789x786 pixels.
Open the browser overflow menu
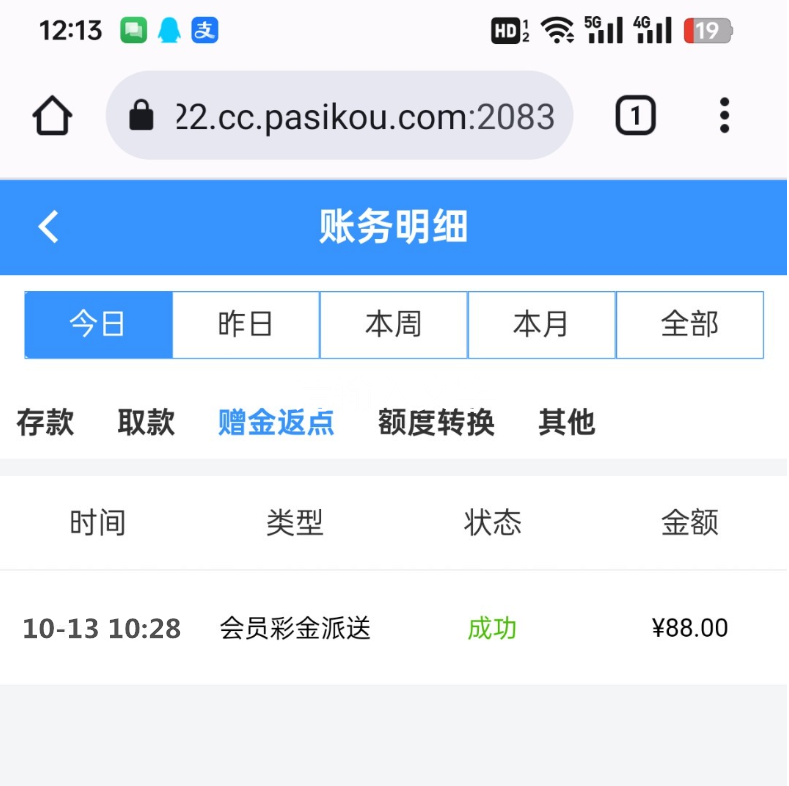point(725,117)
